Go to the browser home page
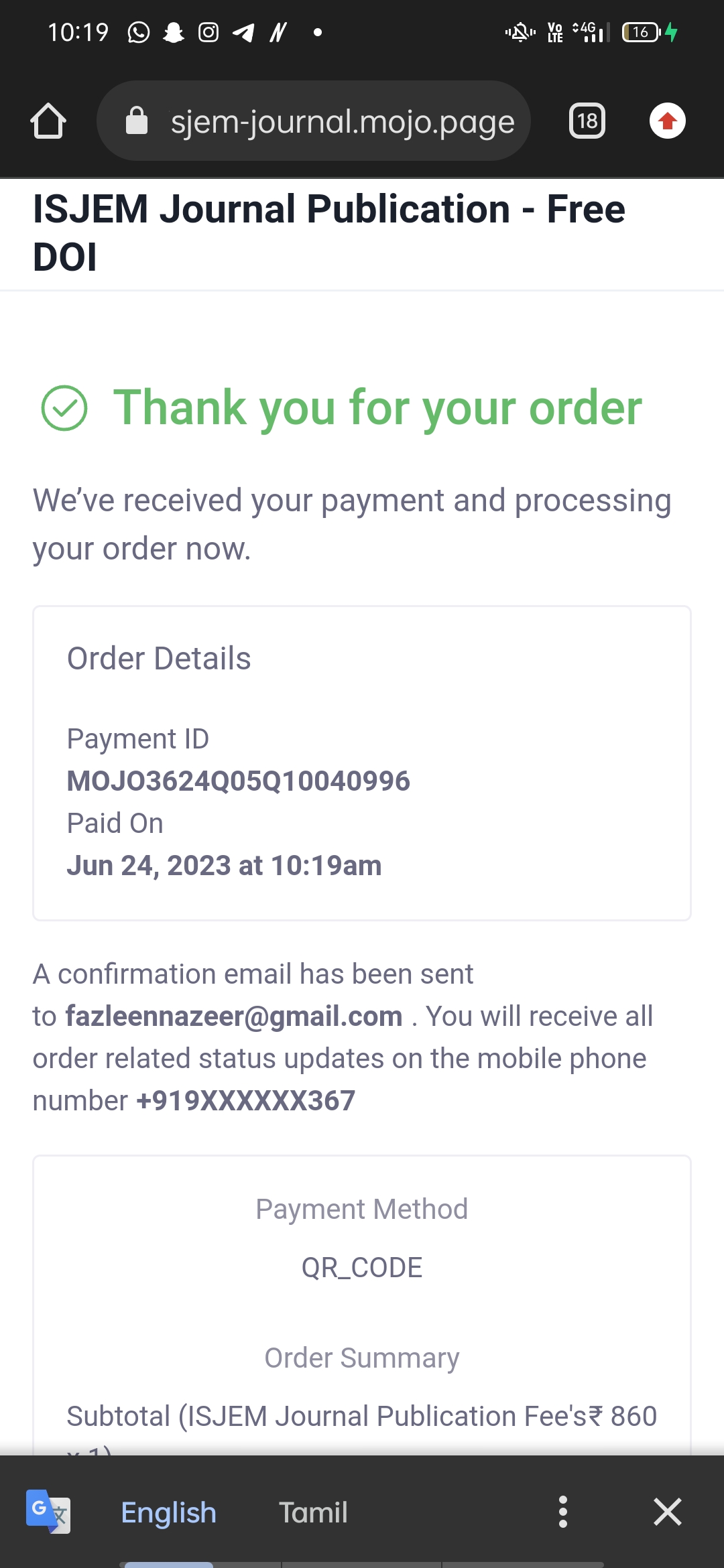724x1568 pixels. pyautogui.click(x=48, y=121)
